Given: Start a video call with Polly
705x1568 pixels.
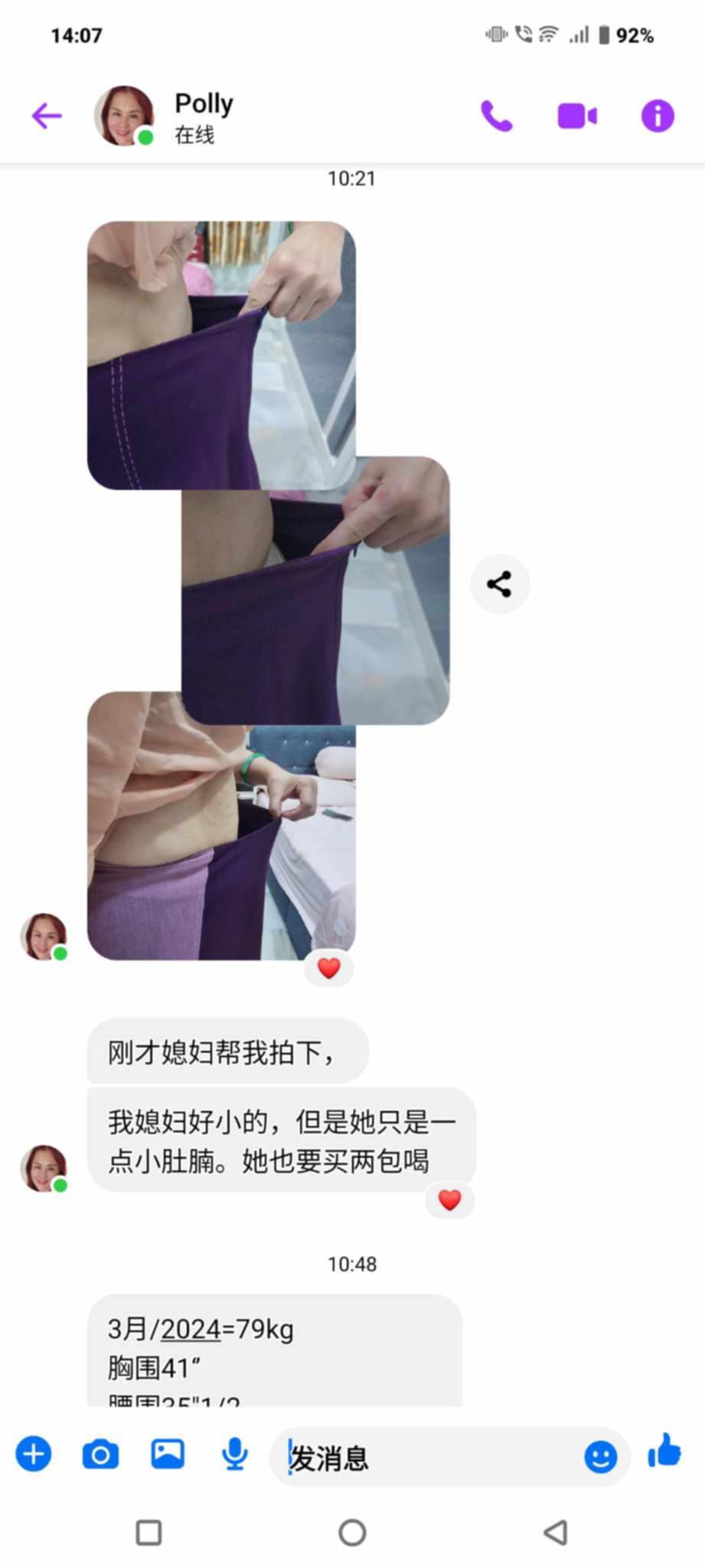Looking at the screenshot, I should pyautogui.click(x=577, y=116).
